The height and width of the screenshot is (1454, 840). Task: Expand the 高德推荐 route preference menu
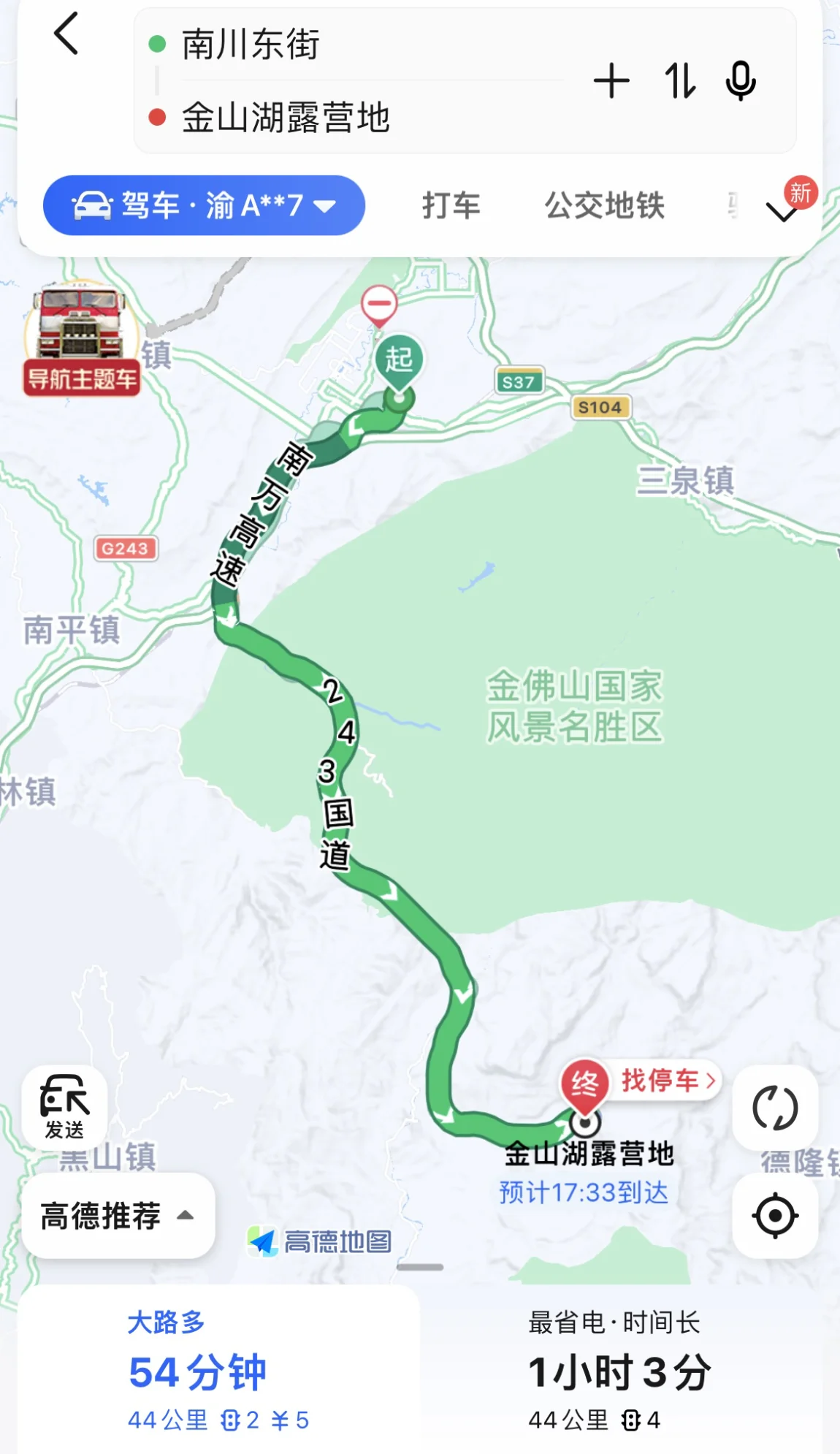pyautogui.click(x=118, y=1216)
